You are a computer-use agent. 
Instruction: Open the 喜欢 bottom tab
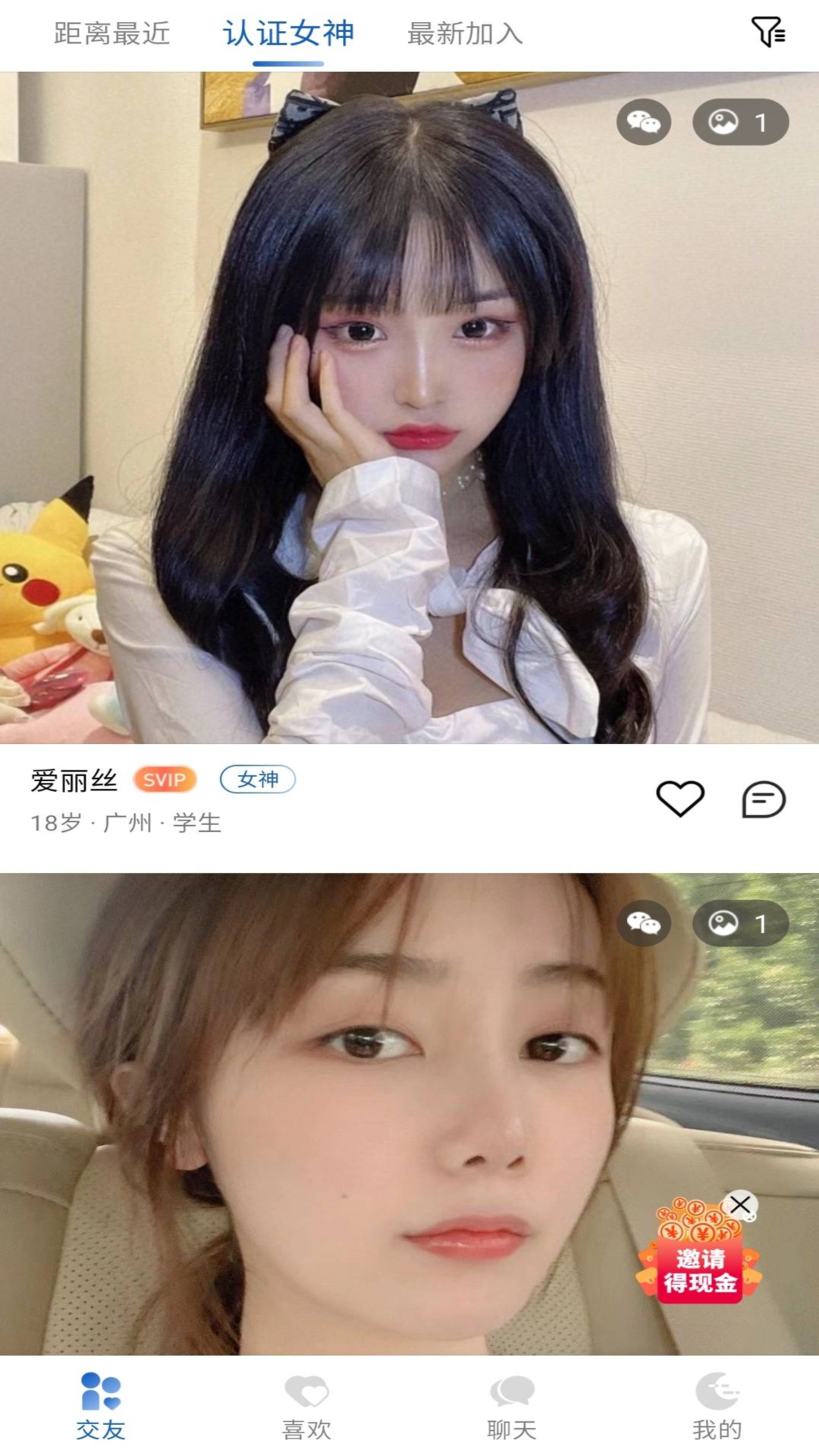(306, 1405)
